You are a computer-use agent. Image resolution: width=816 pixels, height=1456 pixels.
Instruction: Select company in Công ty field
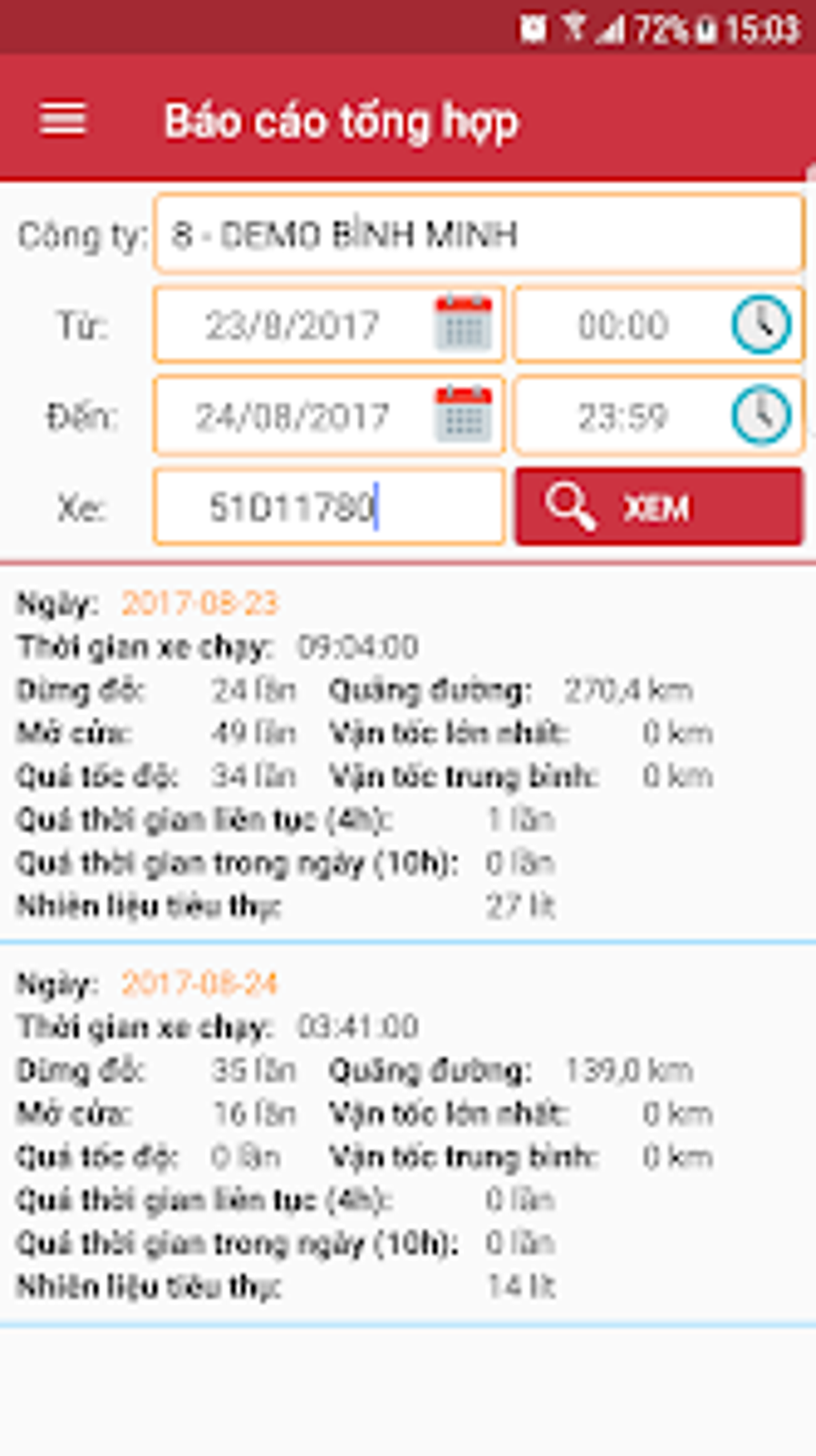coord(478,235)
